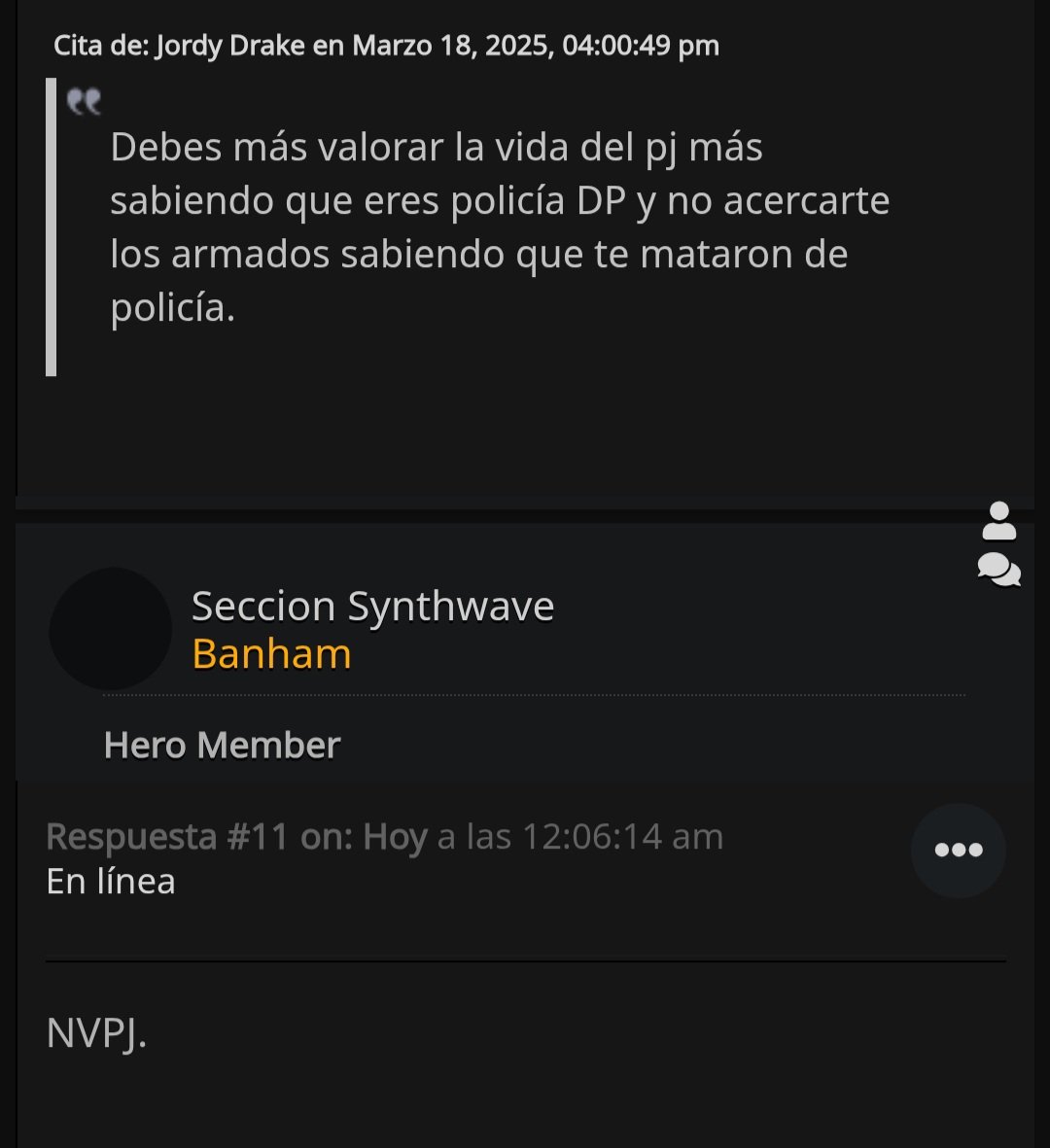Screen dimensions: 1050x1148
Task: View the profile via the person icon
Action: coord(998,521)
